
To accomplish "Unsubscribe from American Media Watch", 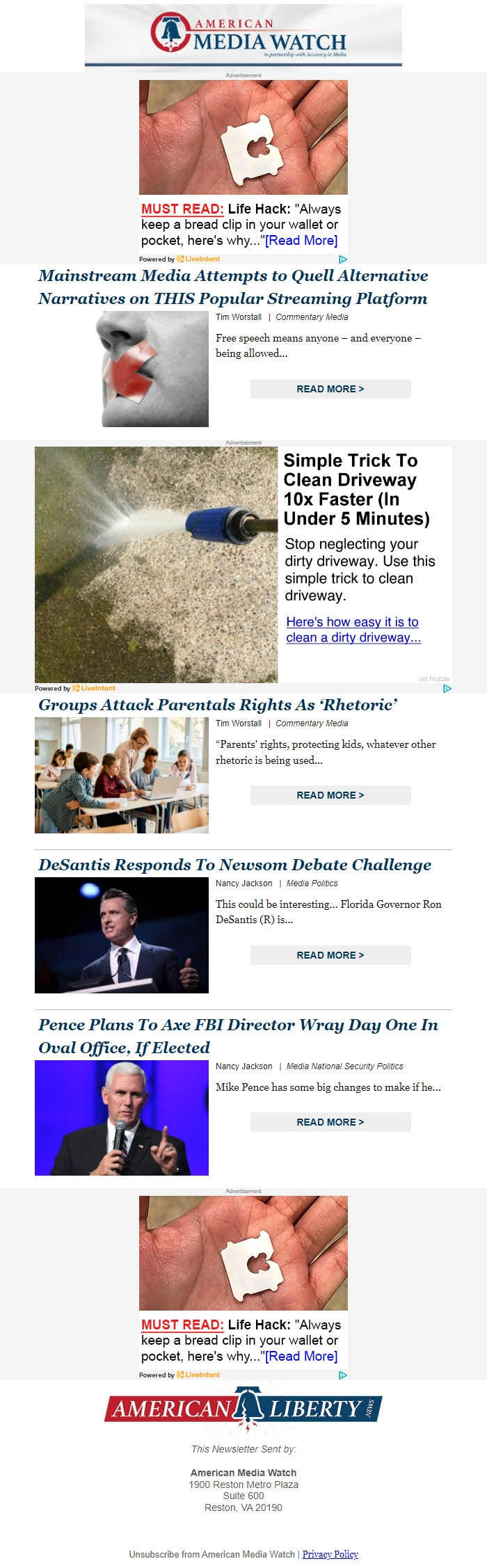I will tap(211, 1554).
